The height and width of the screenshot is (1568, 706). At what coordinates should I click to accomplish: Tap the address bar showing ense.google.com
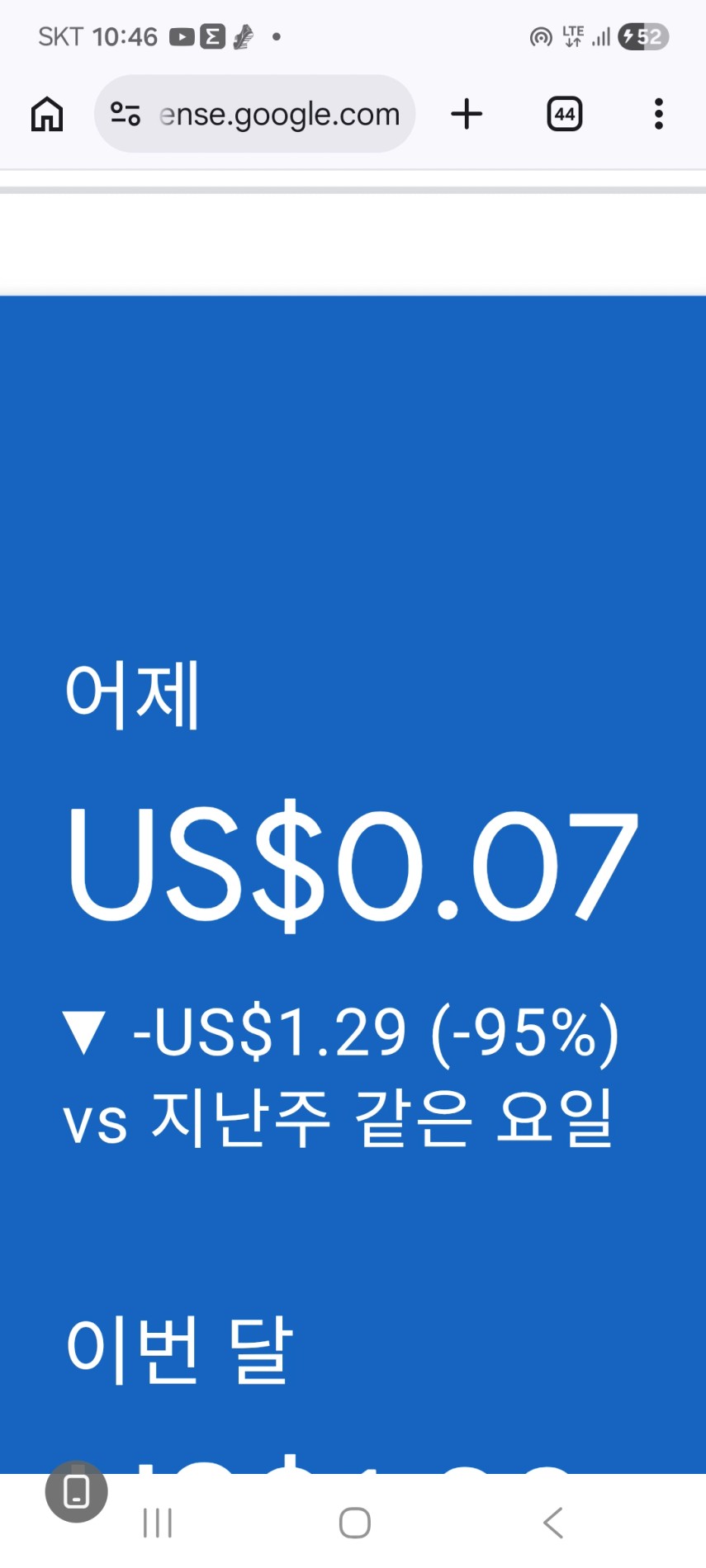[x=279, y=114]
